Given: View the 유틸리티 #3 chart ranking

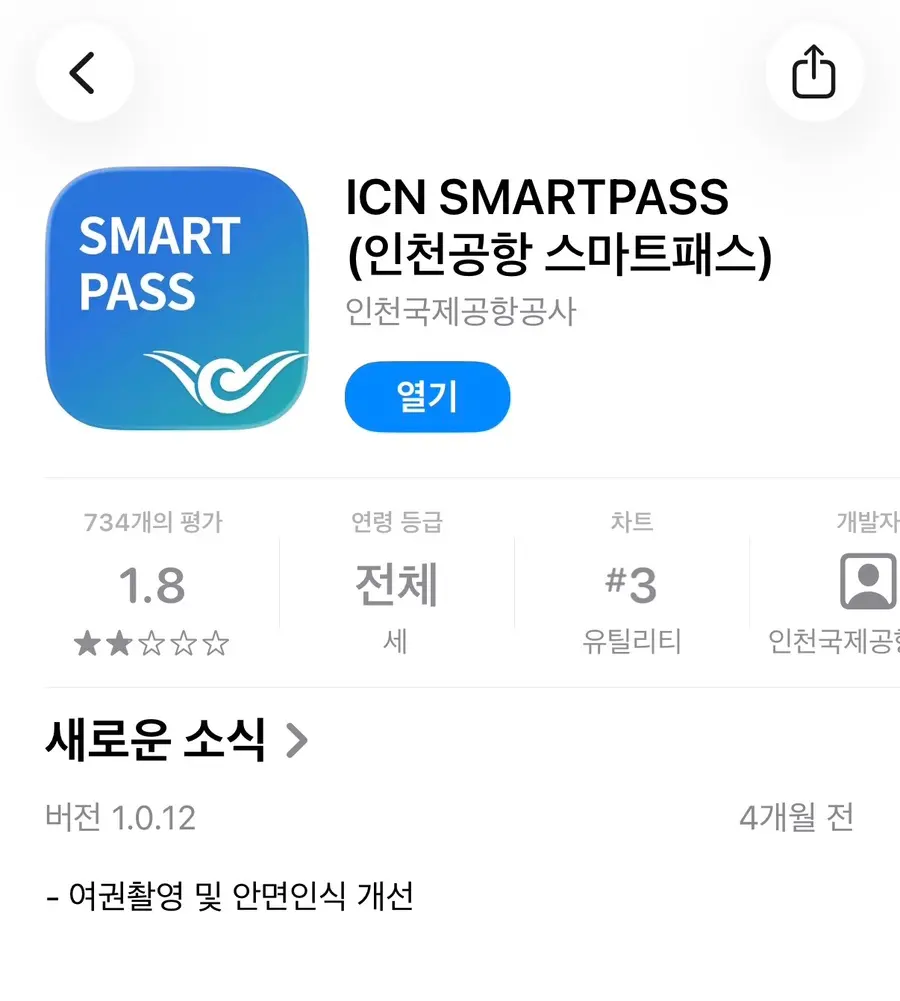Looking at the screenshot, I should click(x=631, y=584).
